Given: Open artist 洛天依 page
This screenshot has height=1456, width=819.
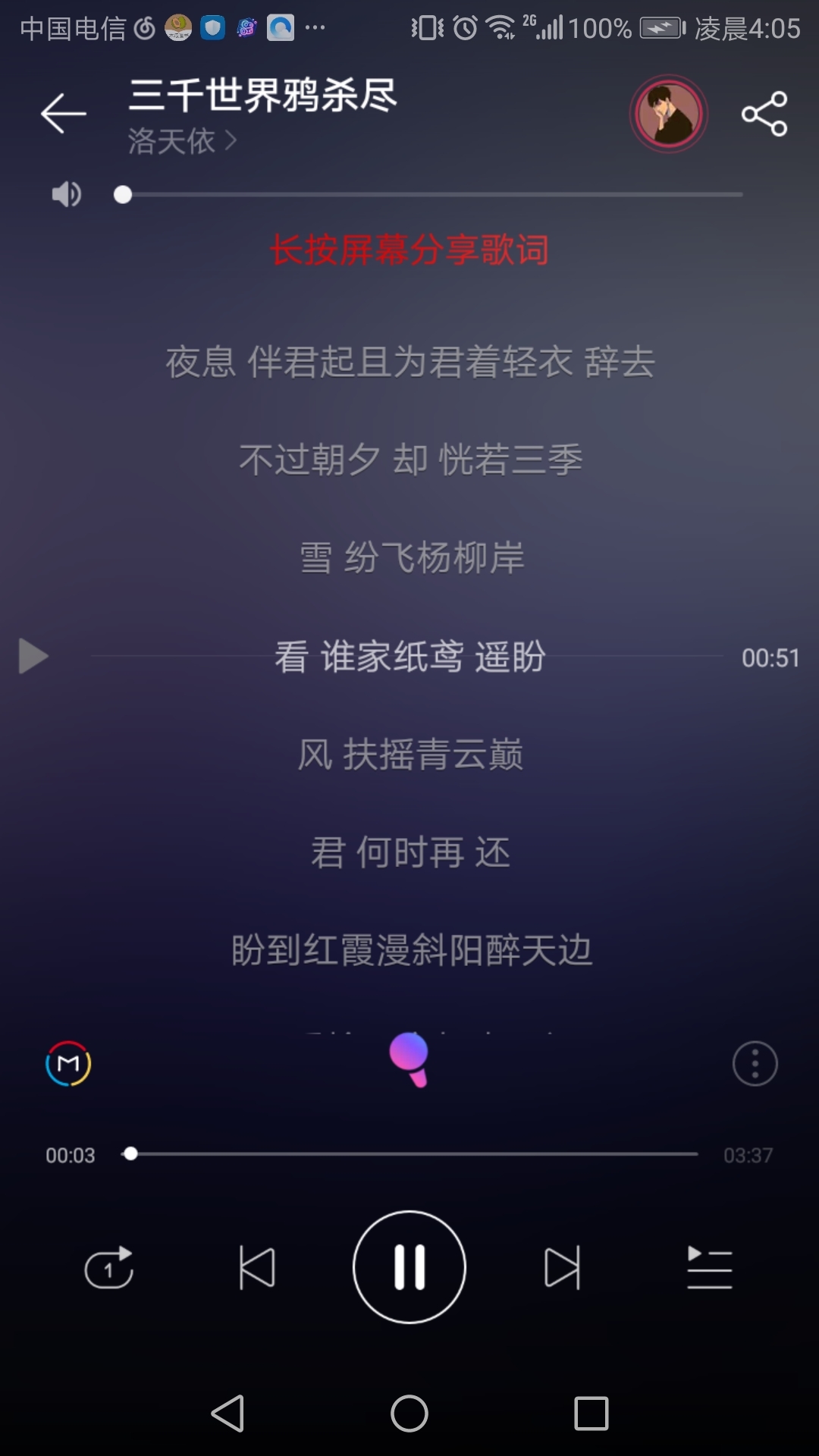Looking at the screenshot, I should (x=182, y=141).
